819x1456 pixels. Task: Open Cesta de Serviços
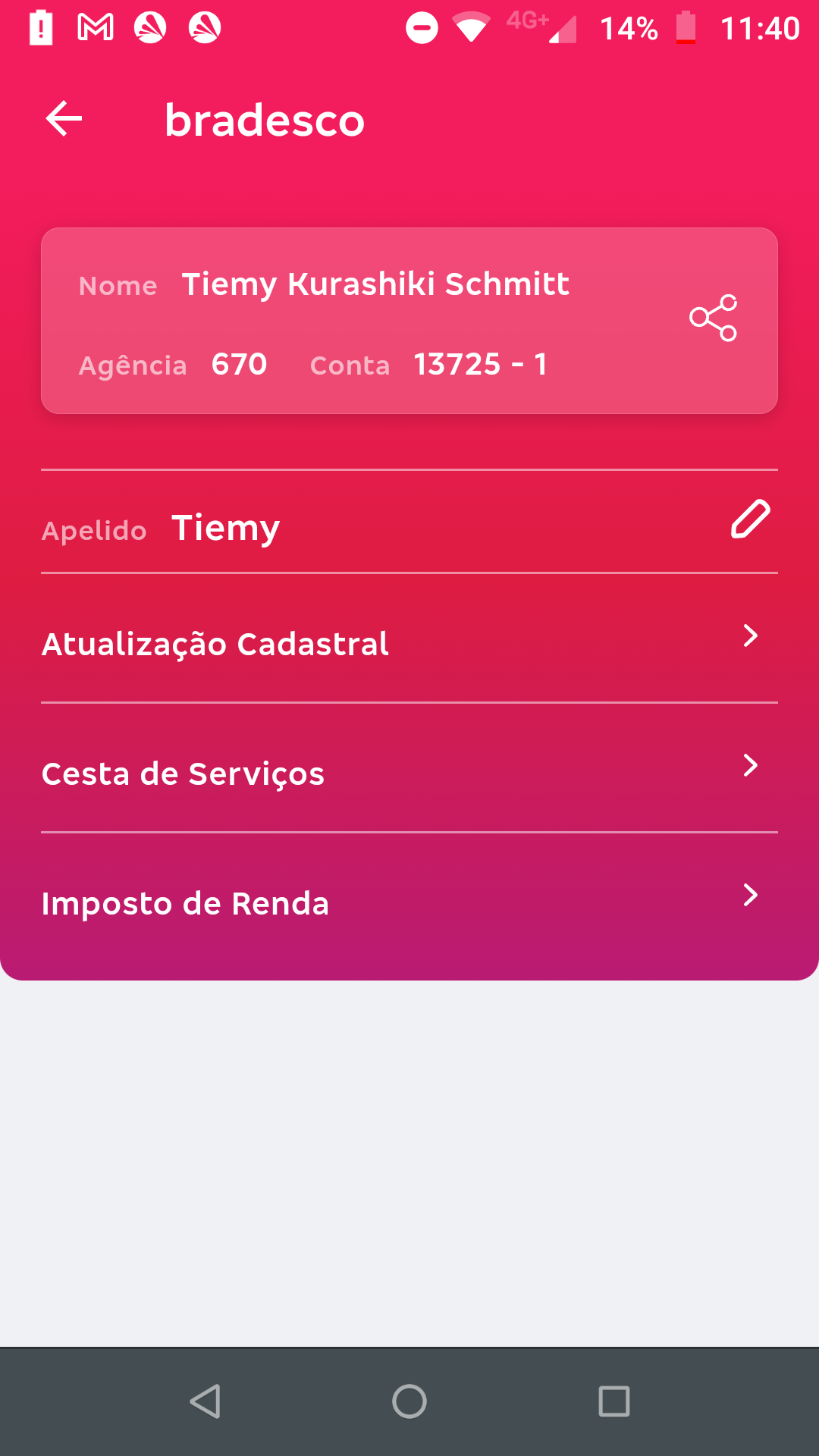click(x=409, y=771)
